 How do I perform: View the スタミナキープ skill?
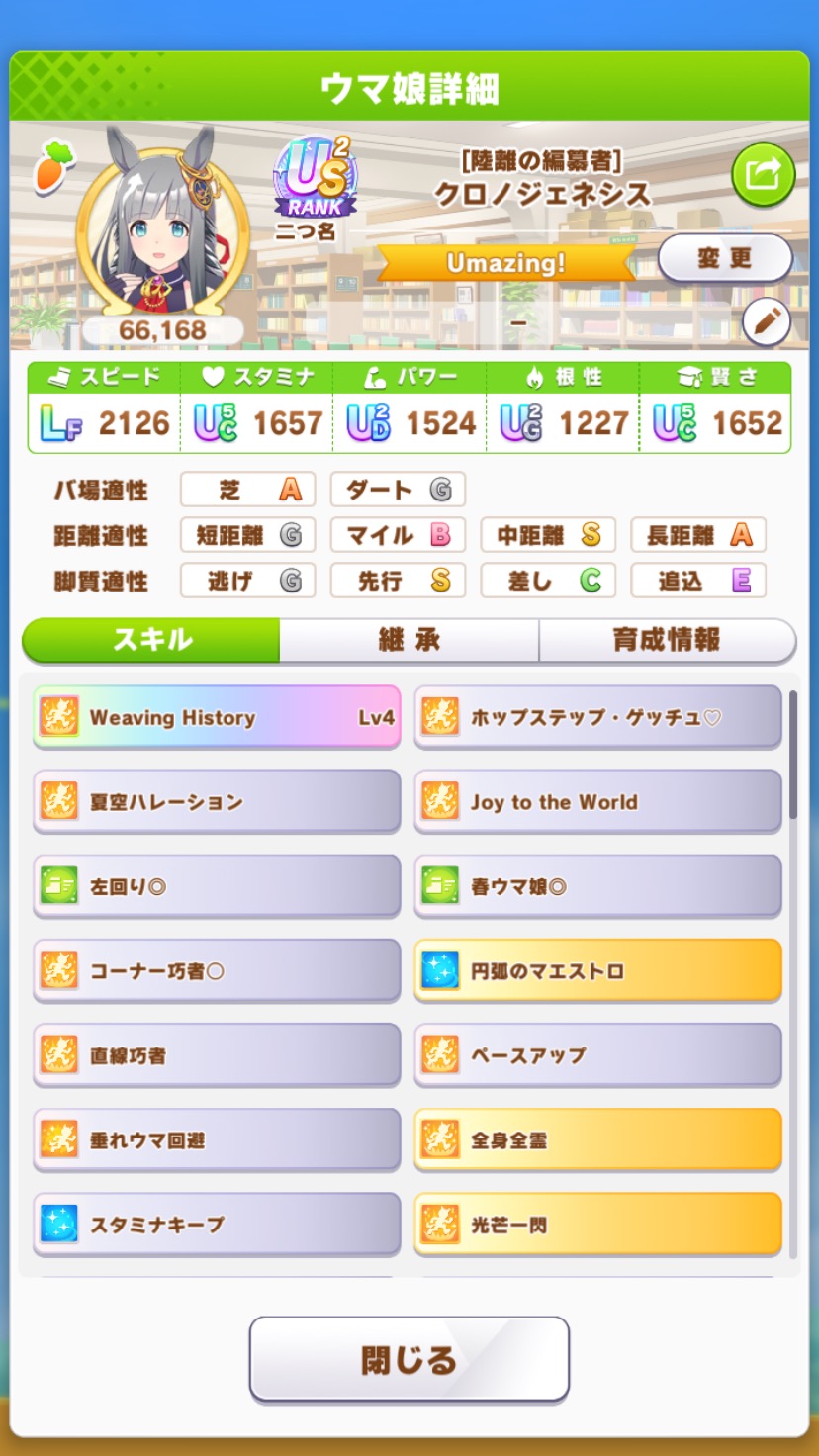pos(217,1225)
